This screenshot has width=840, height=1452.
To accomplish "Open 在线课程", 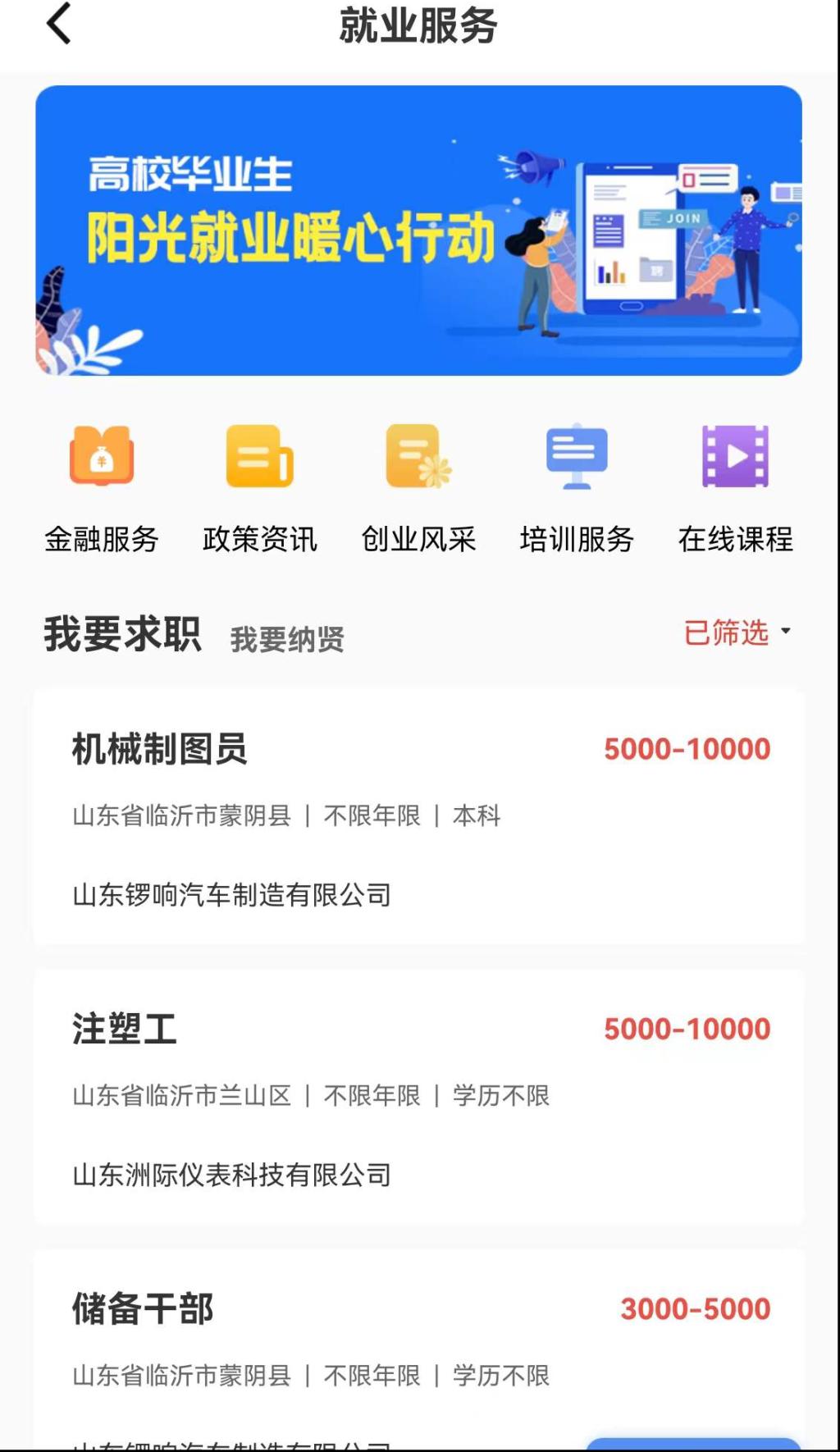I will (735, 486).
